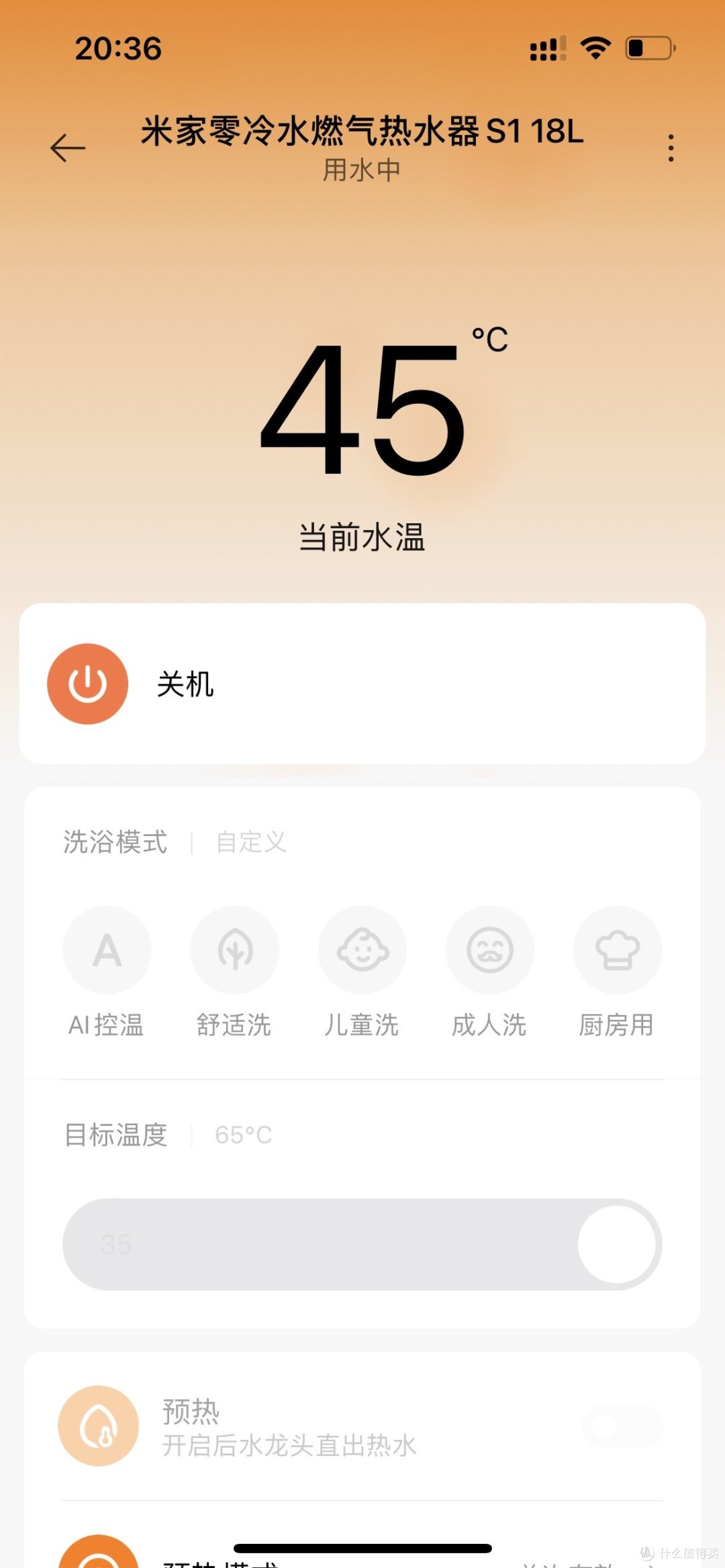Select the 厨房用 kitchen use chef-hat icon
Image resolution: width=725 pixels, height=1568 pixels.
(x=618, y=949)
